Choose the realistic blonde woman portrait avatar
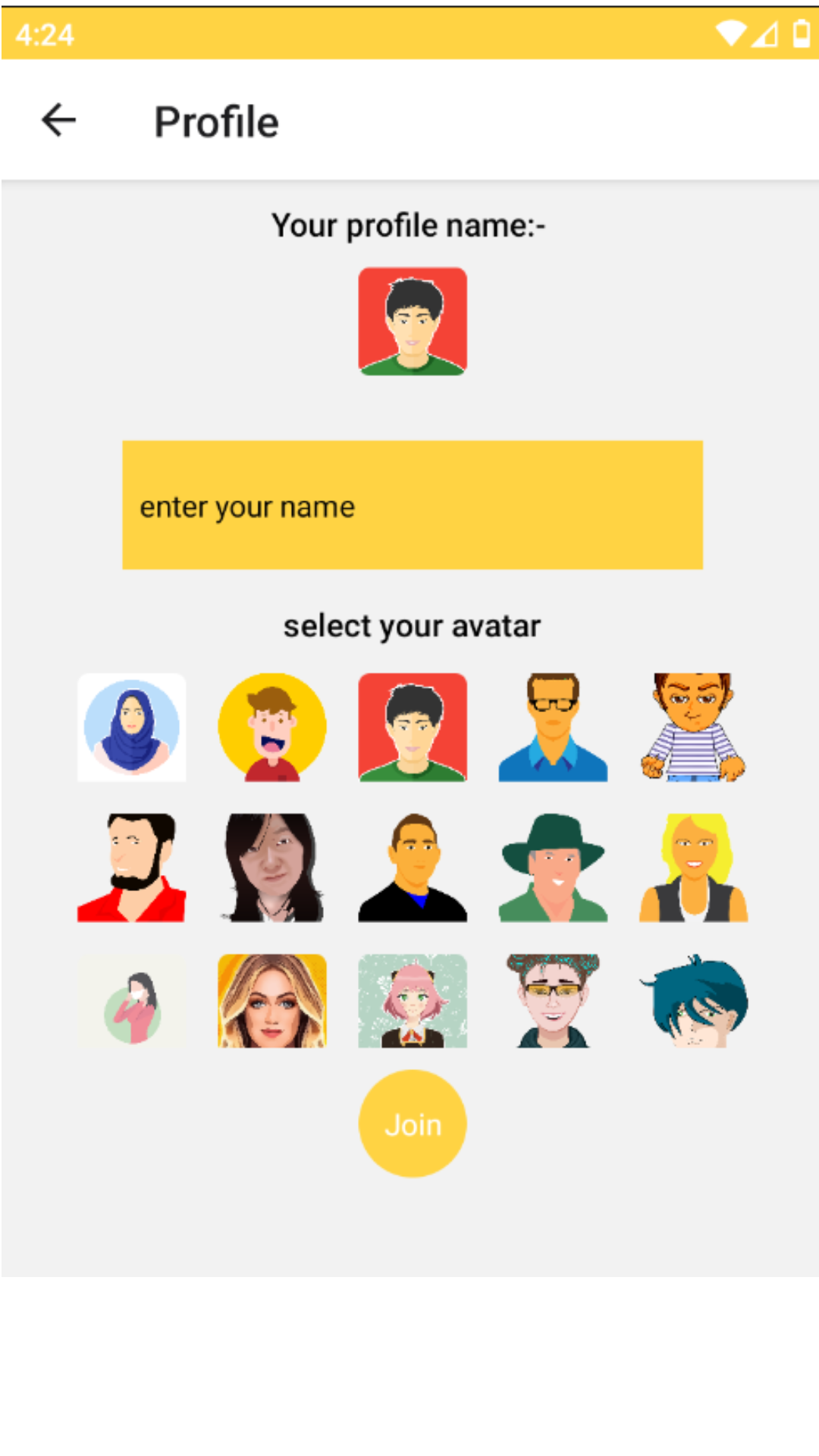Image resolution: width=819 pixels, height=1456 pixels. point(272,1001)
